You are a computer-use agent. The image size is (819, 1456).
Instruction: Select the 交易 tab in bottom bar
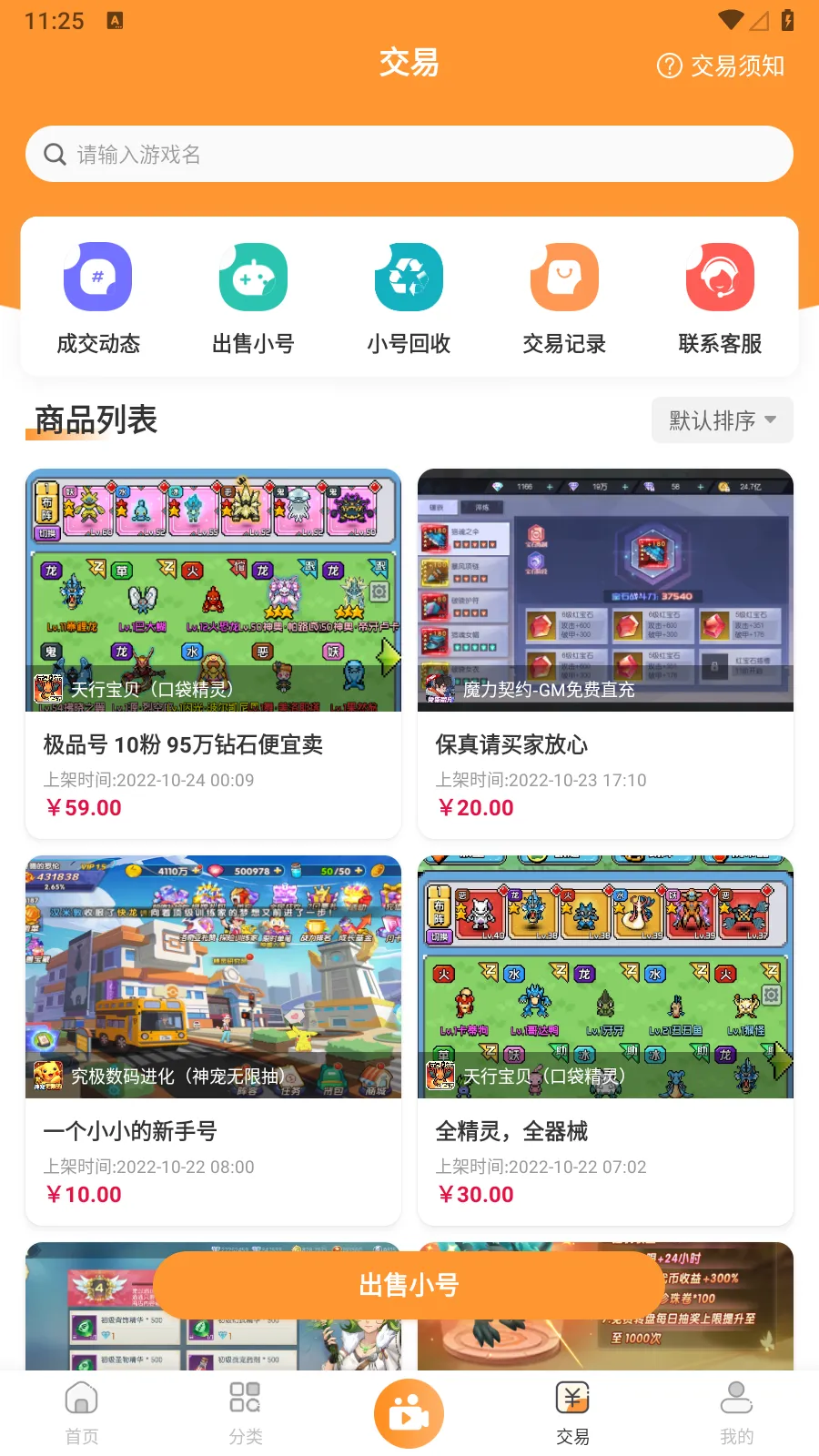tap(572, 1412)
